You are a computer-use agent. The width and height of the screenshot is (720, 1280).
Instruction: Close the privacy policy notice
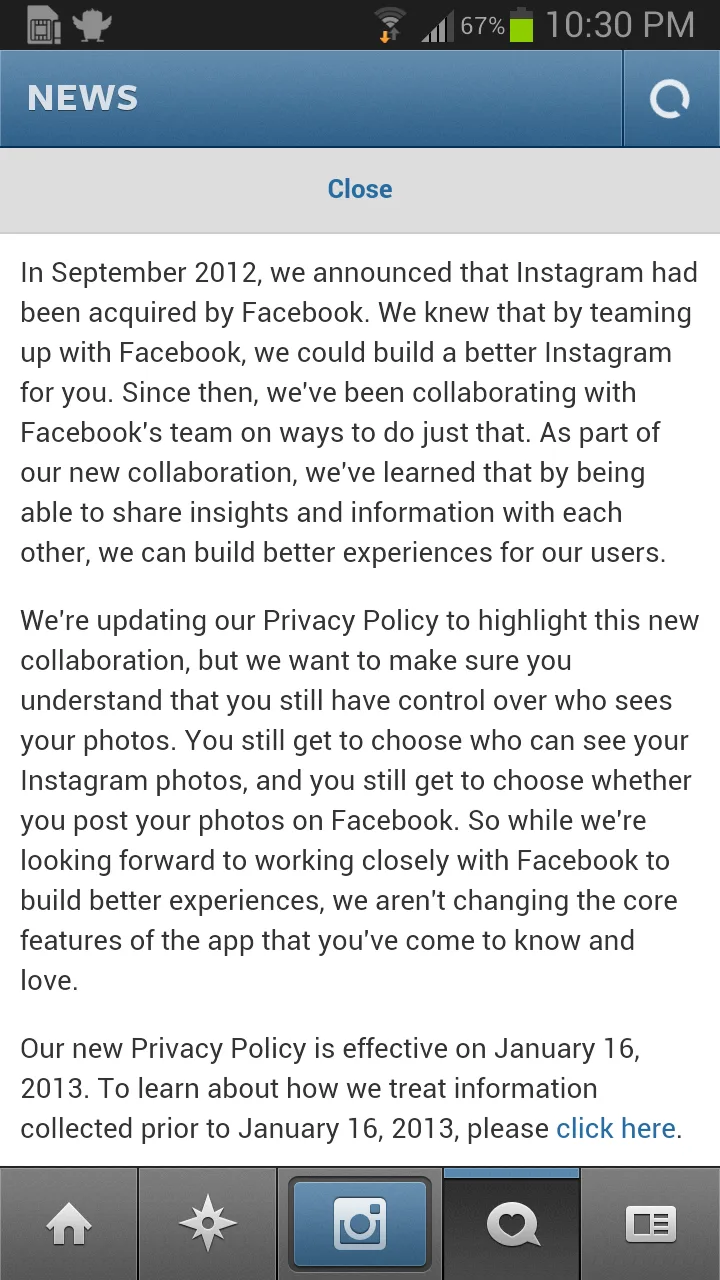[x=360, y=189]
